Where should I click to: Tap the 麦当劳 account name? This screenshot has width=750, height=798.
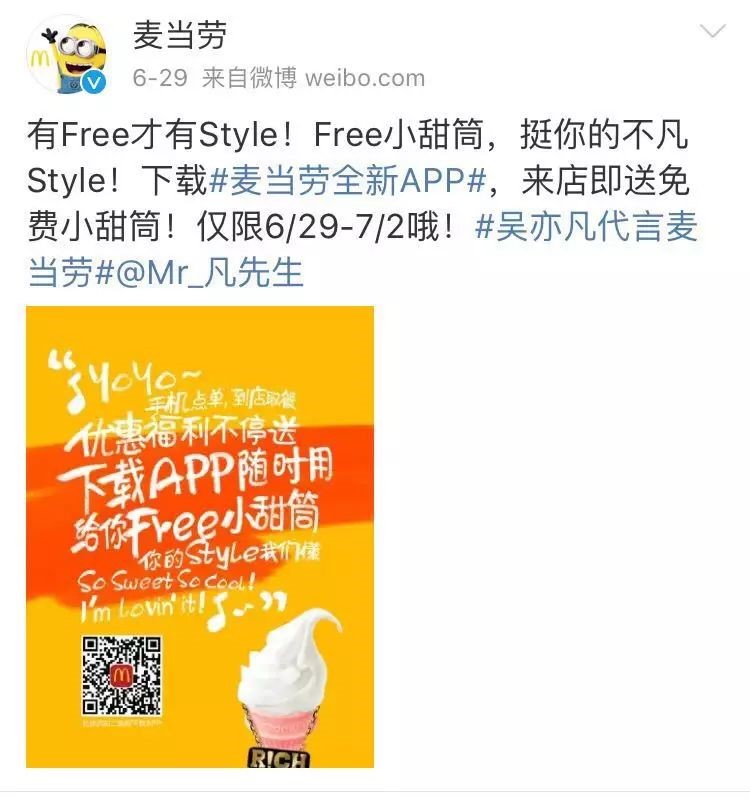pyautogui.click(x=180, y=35)
